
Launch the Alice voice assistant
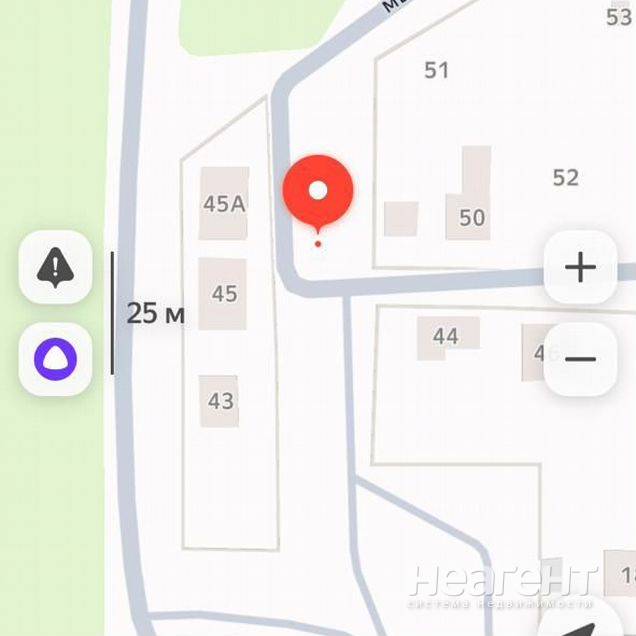(56, 359)
